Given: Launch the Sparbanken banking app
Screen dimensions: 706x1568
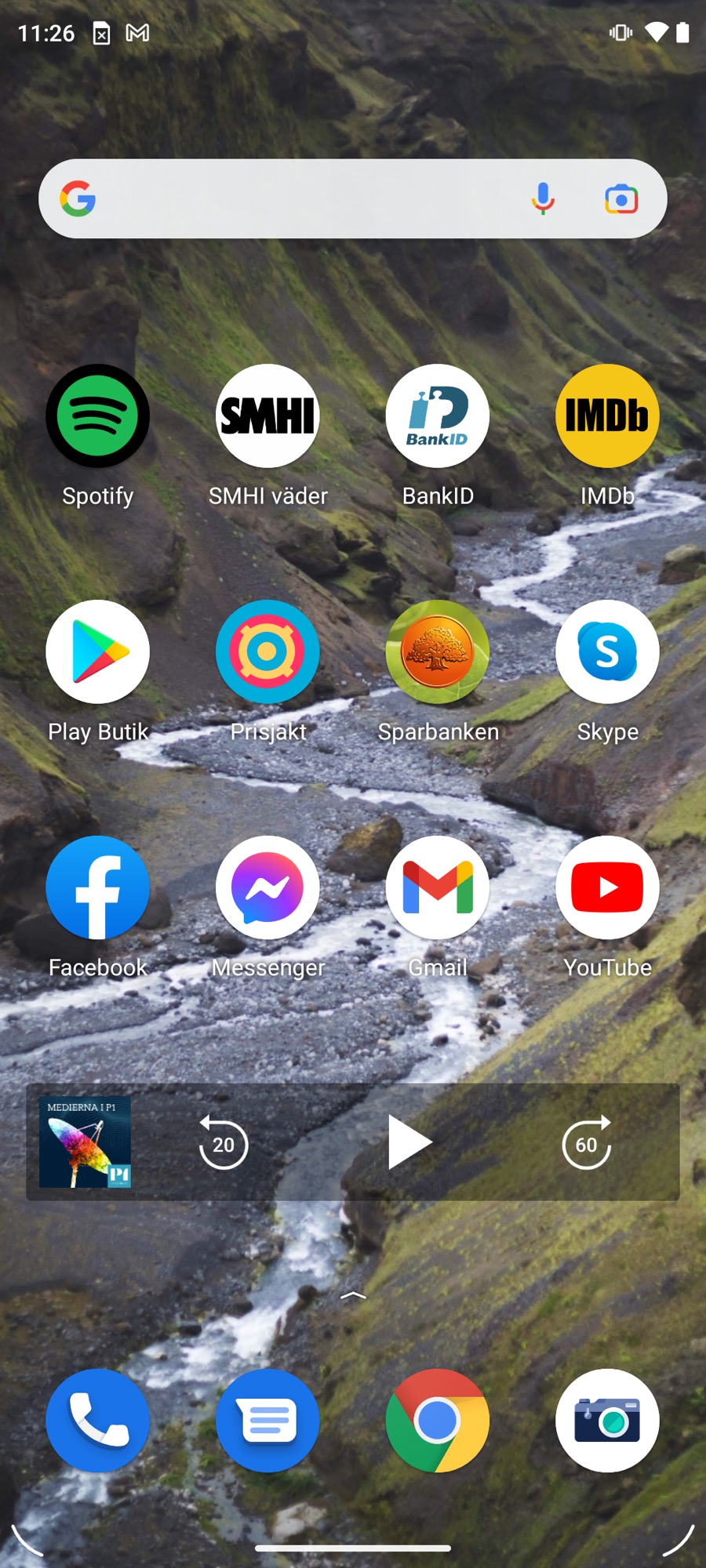Looking at the screenshot, I should [438, 652].
